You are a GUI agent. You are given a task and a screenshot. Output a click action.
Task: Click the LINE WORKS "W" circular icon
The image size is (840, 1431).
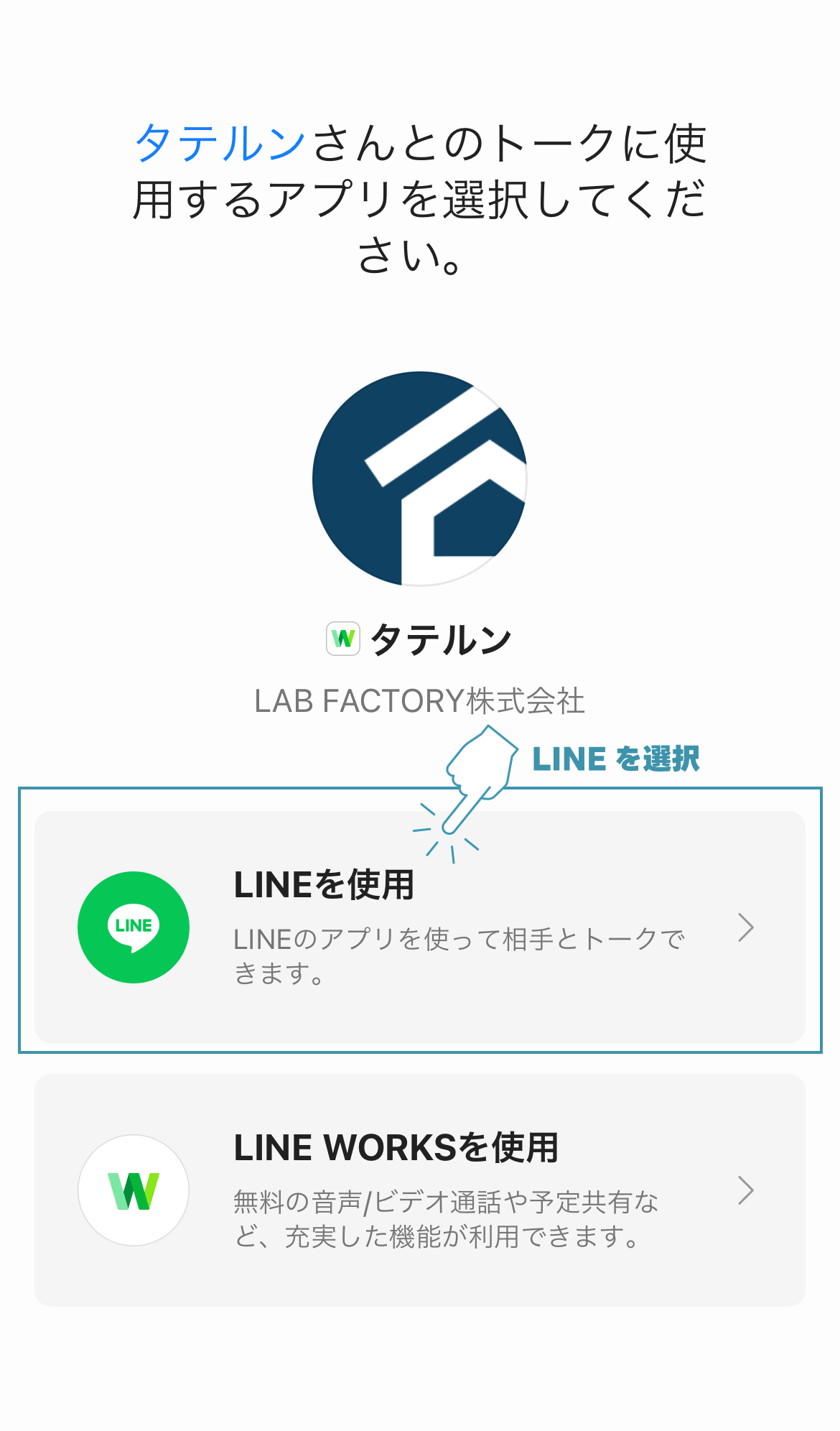tap(134, 1190)
